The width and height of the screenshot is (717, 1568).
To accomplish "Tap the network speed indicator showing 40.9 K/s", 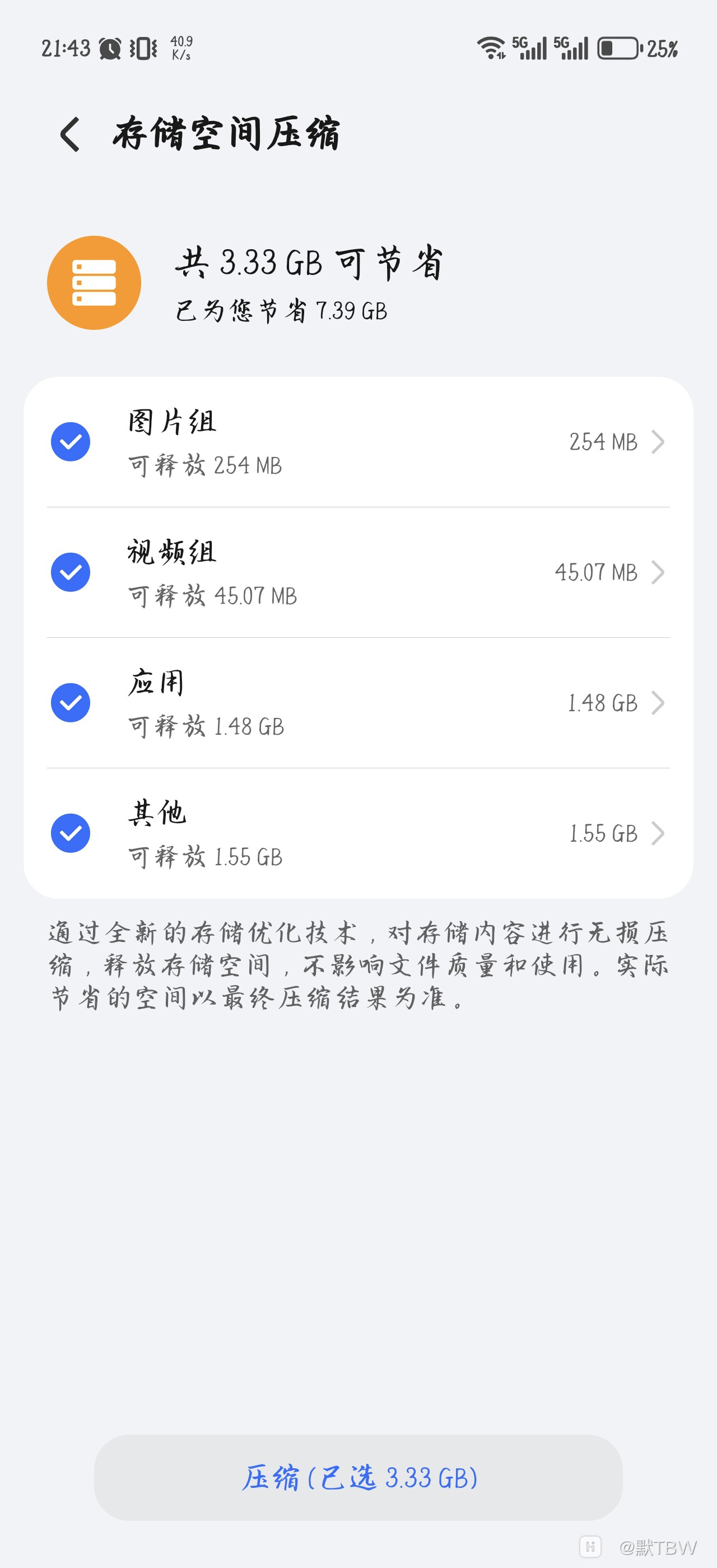I will (181, 49).
